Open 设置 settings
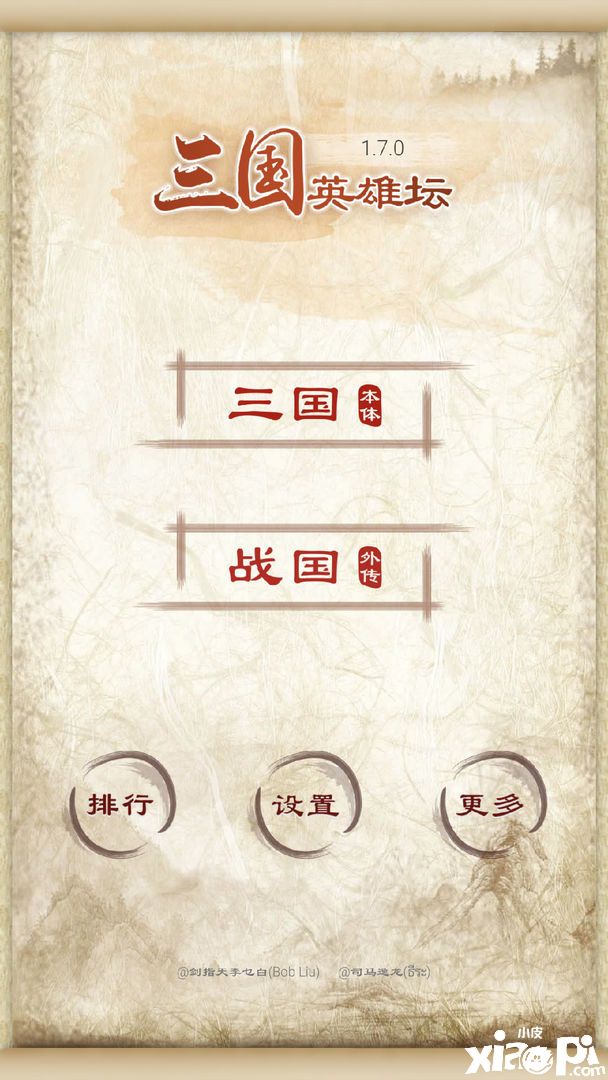The height and width of the screenshot is (1080, 608). (x=304, y=805)
